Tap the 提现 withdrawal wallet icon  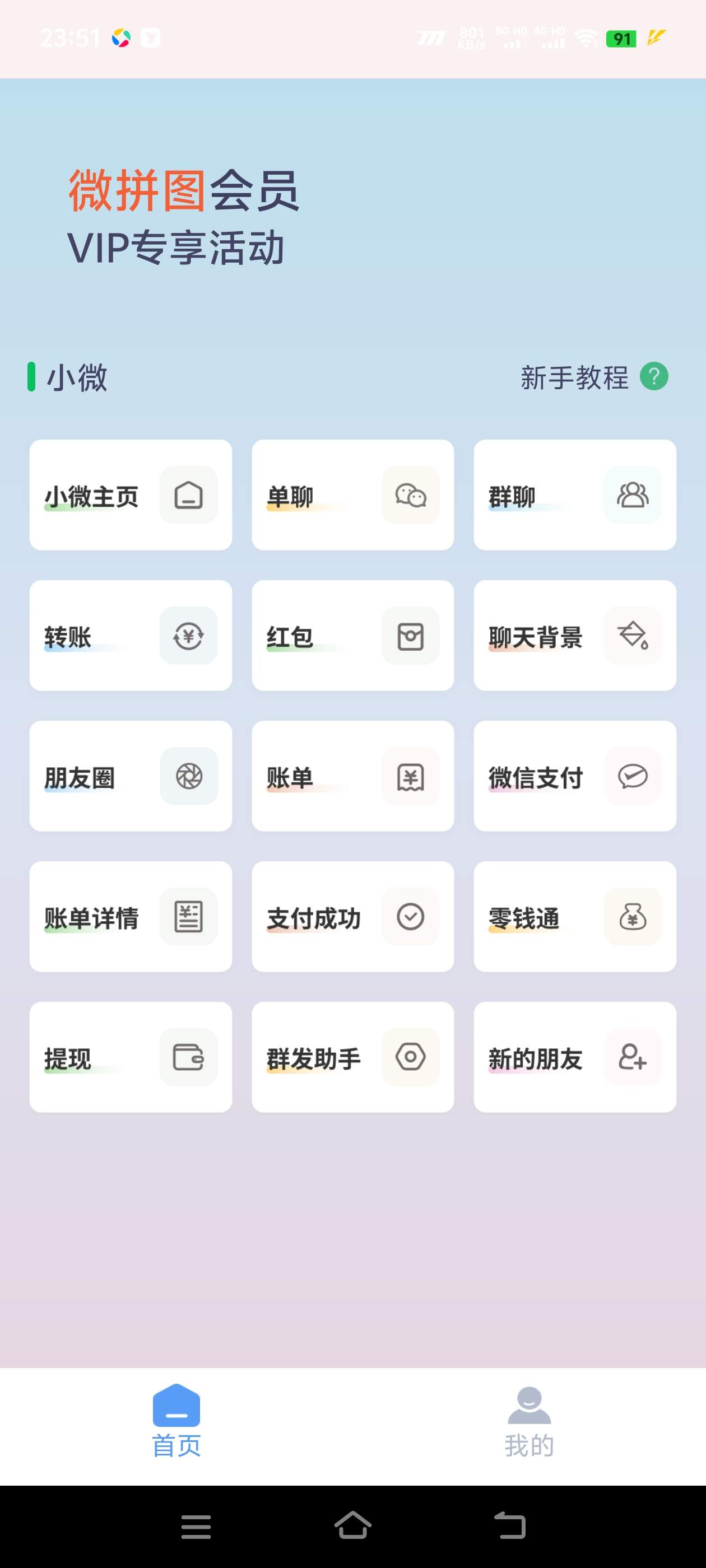tap(190, 1057)
